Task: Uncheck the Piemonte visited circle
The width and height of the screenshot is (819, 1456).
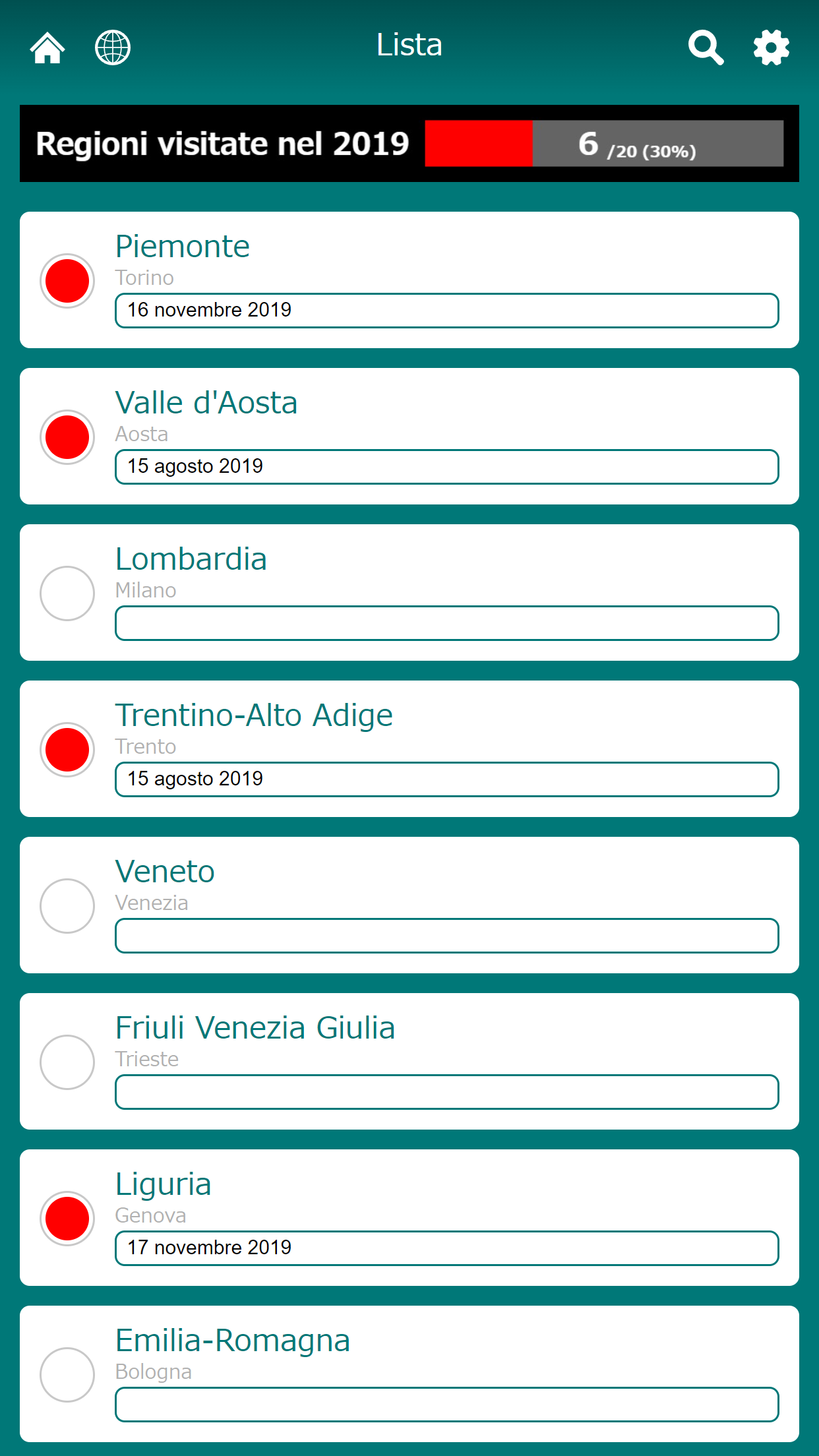Action: point(67,281)
